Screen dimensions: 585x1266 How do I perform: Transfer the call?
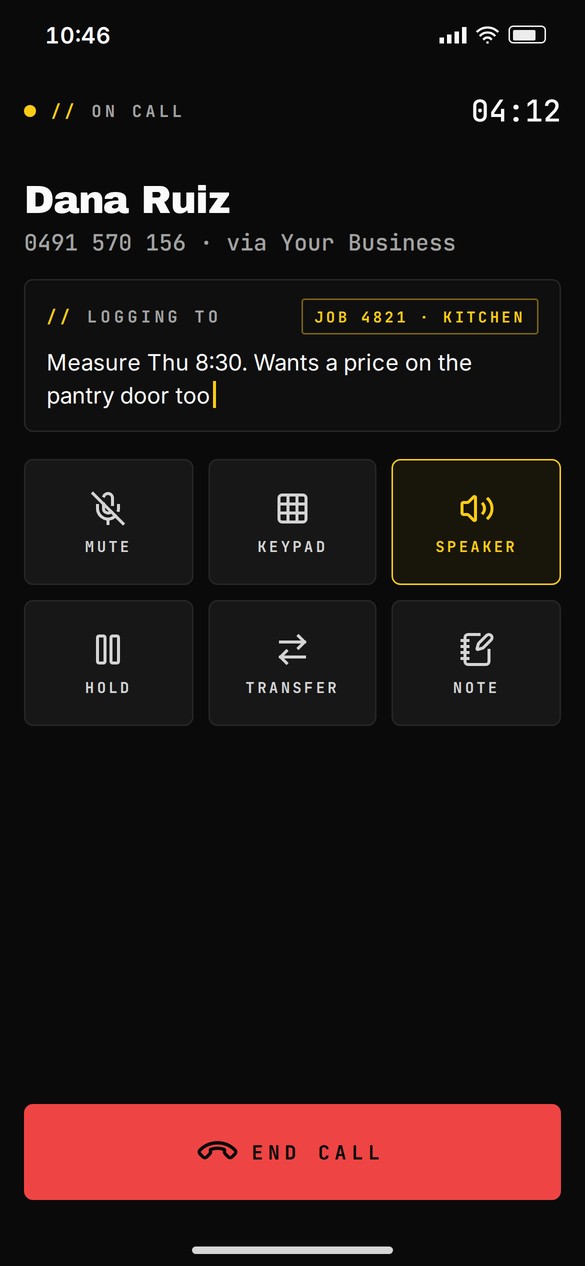click(292, 663)
